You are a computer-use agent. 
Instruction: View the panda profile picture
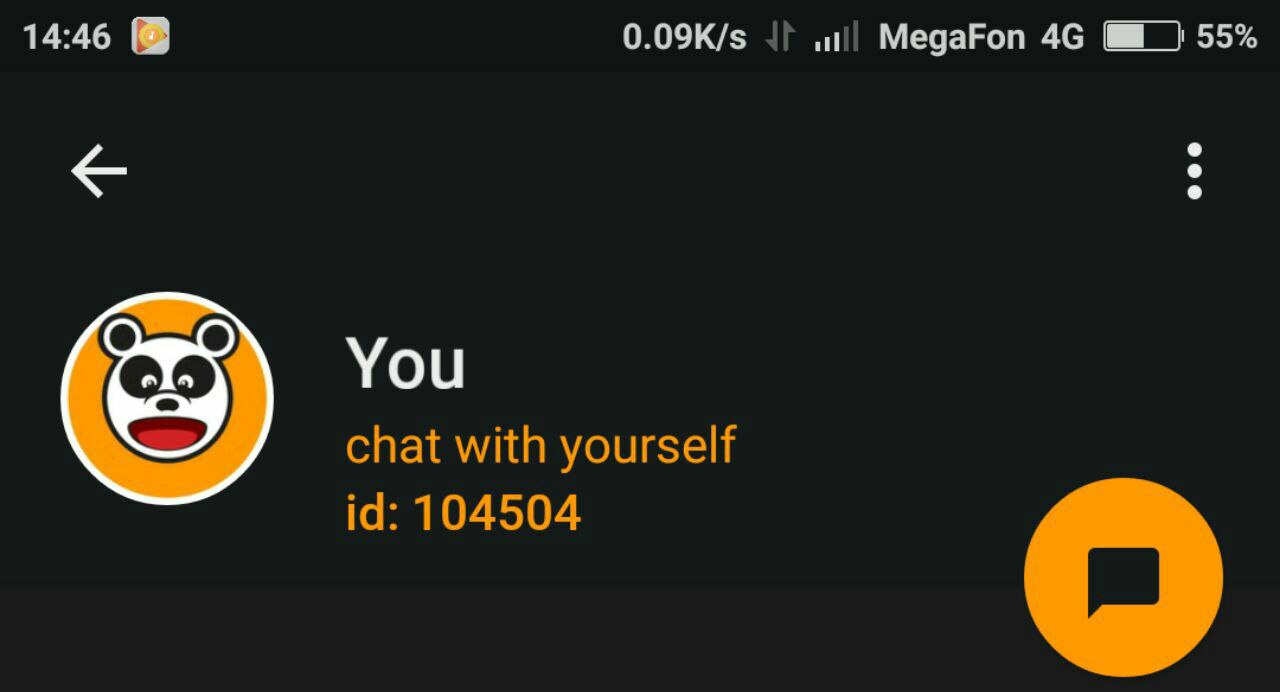point(167,398)
